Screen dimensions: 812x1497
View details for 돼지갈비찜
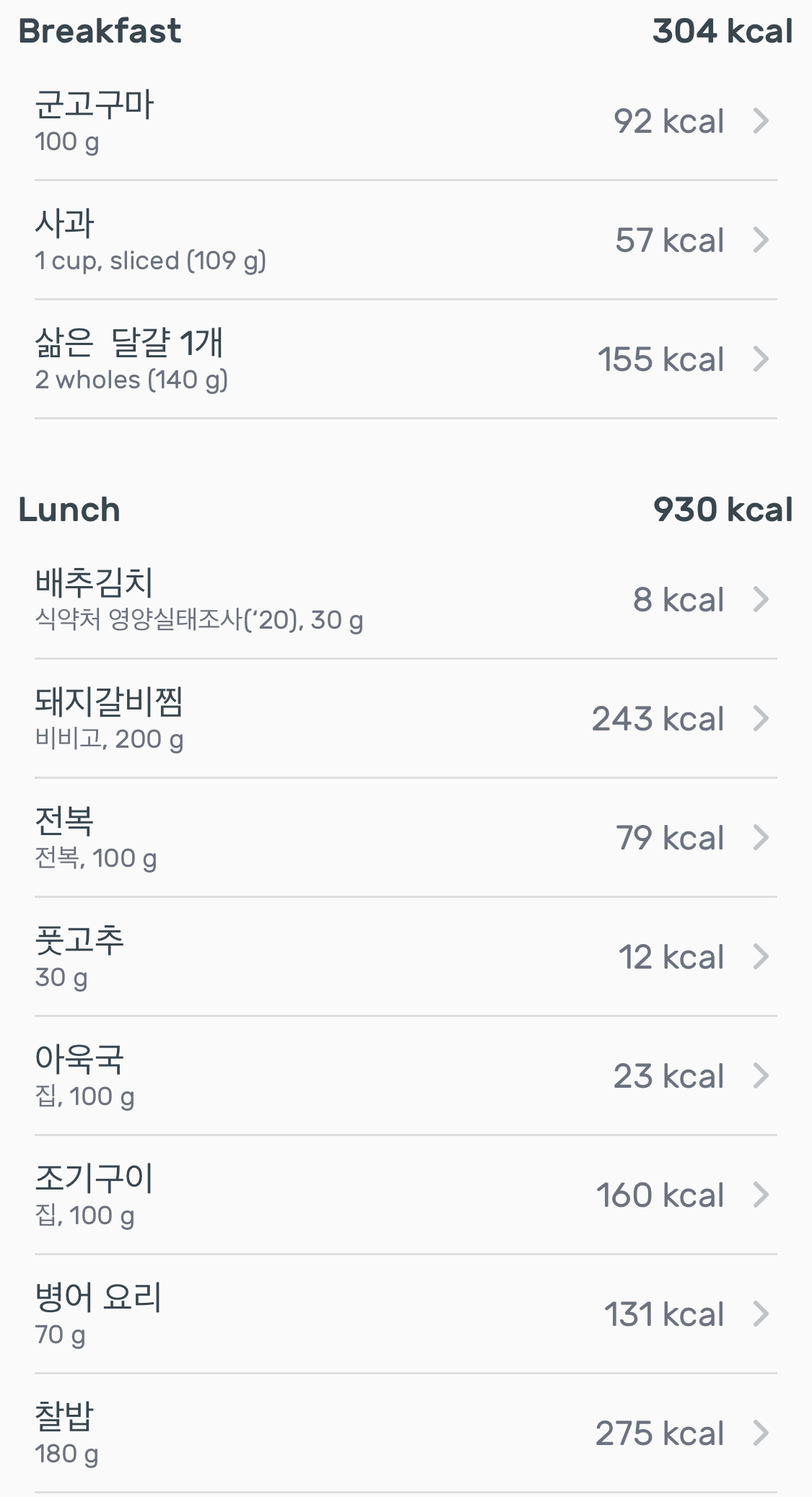406,718
